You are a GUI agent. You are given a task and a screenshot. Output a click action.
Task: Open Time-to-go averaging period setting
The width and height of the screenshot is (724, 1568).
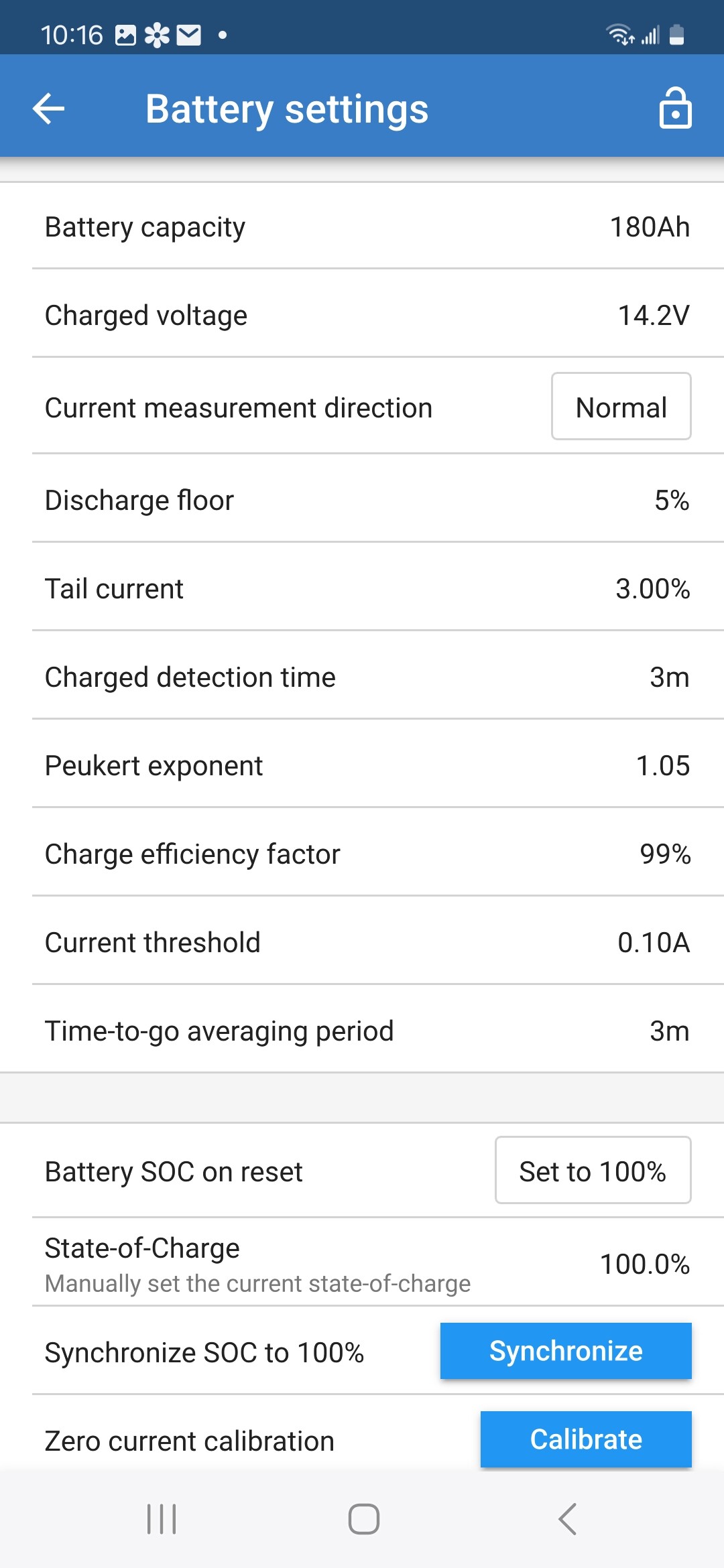tap(362, 1031)
